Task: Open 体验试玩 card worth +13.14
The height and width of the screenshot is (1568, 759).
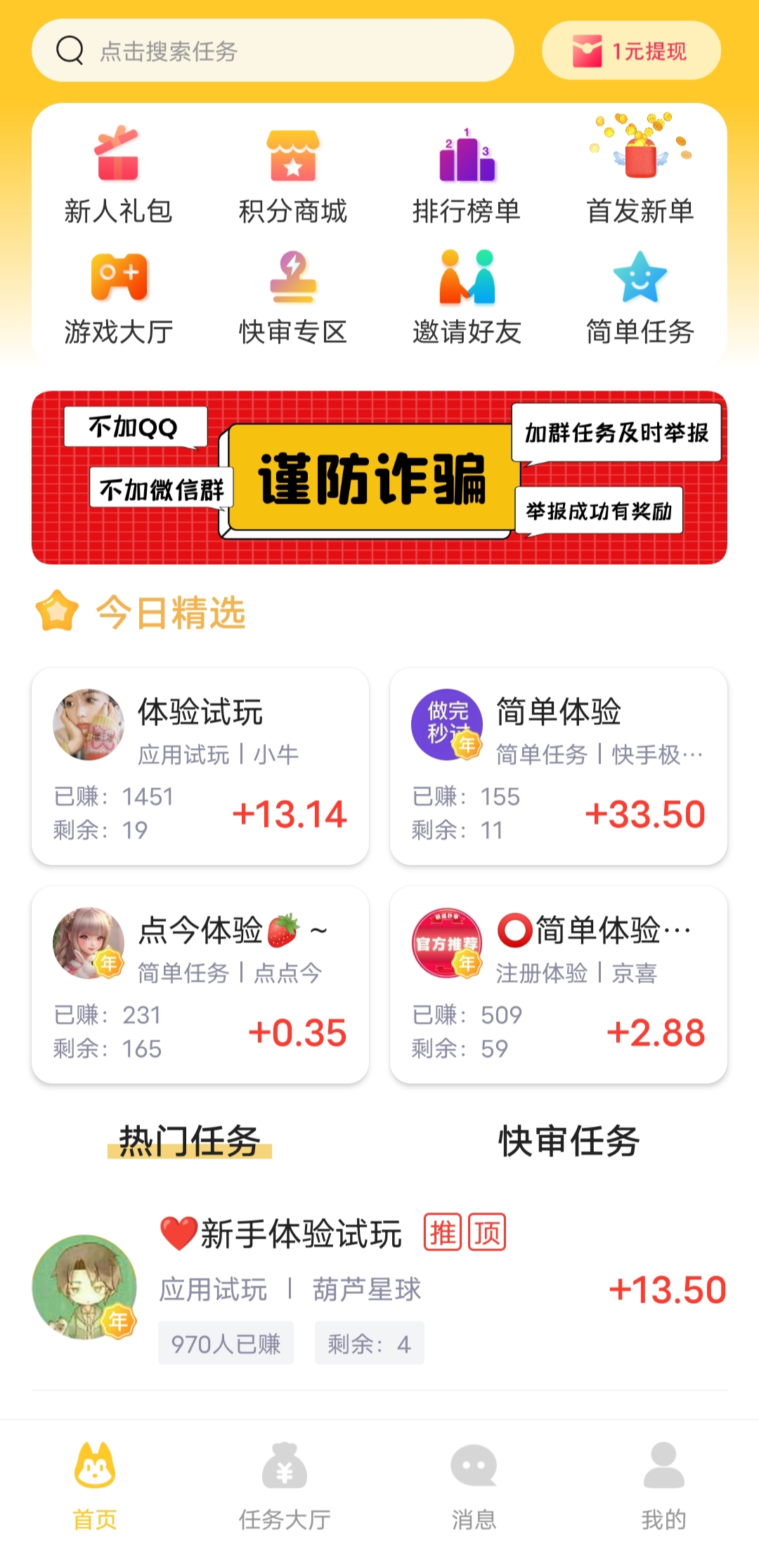Action: [x=200, y=766]
